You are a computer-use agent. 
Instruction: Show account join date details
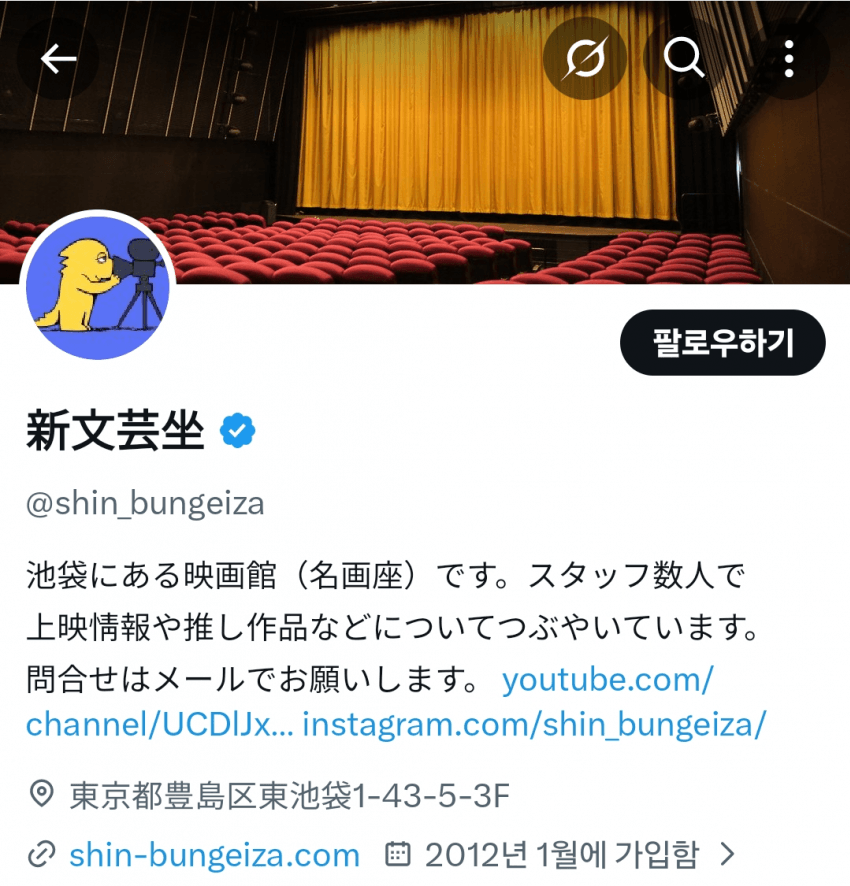(x=560, y=855)
